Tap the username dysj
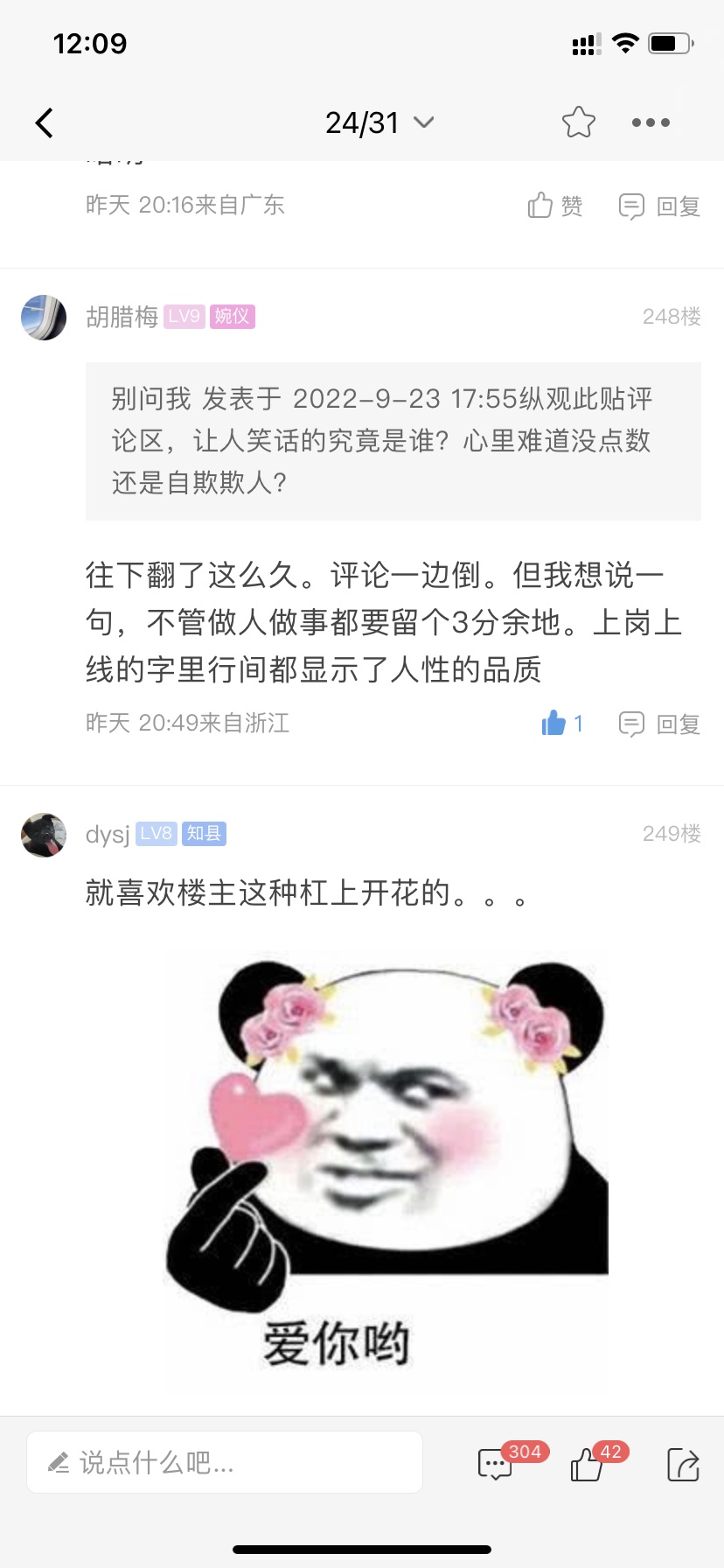724x1568 pixels. pyautogui.click(x=108, y=835)
